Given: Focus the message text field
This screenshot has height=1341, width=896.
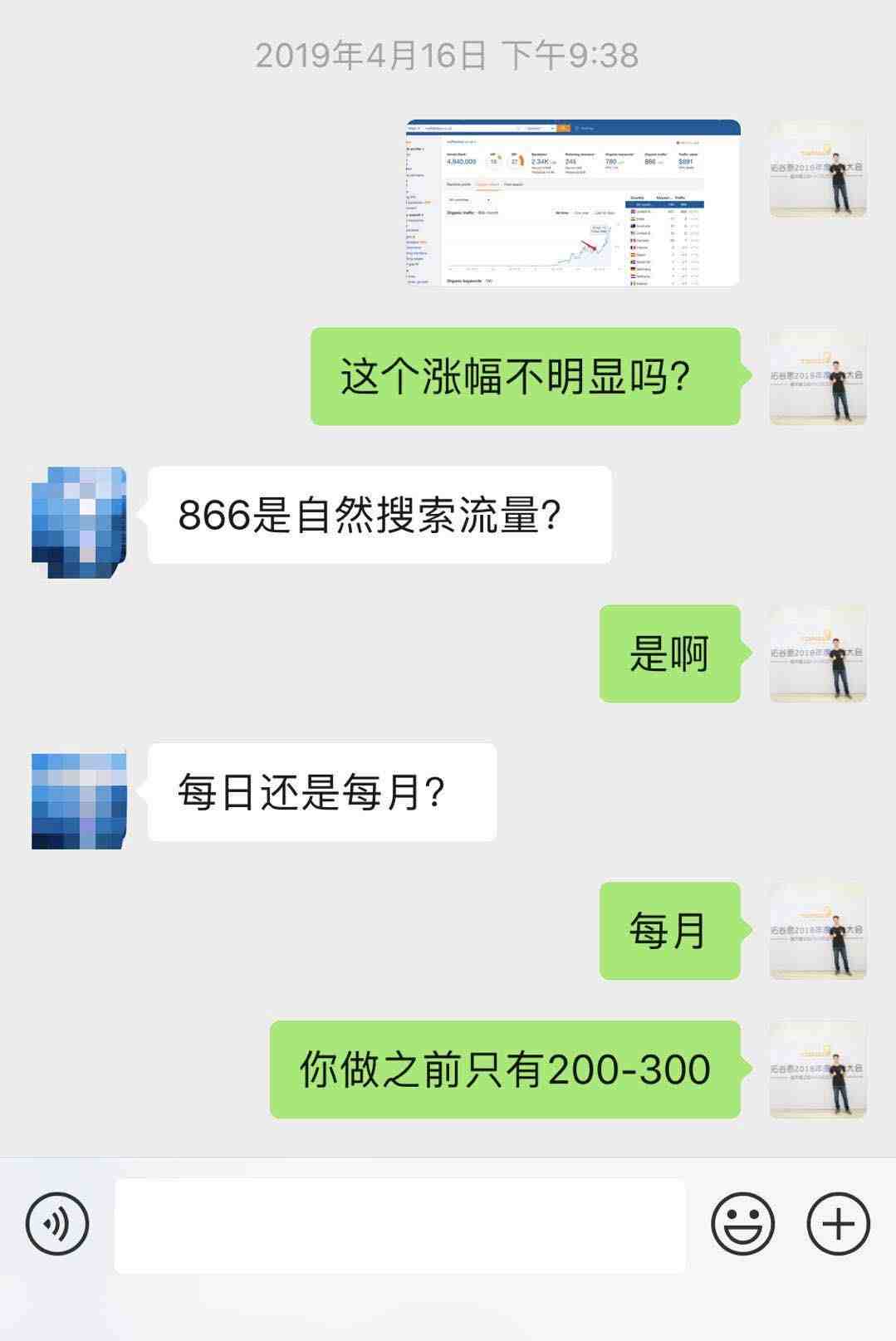Looking at the screenshot, I should pyautogui.click(x=399, y=1225).
